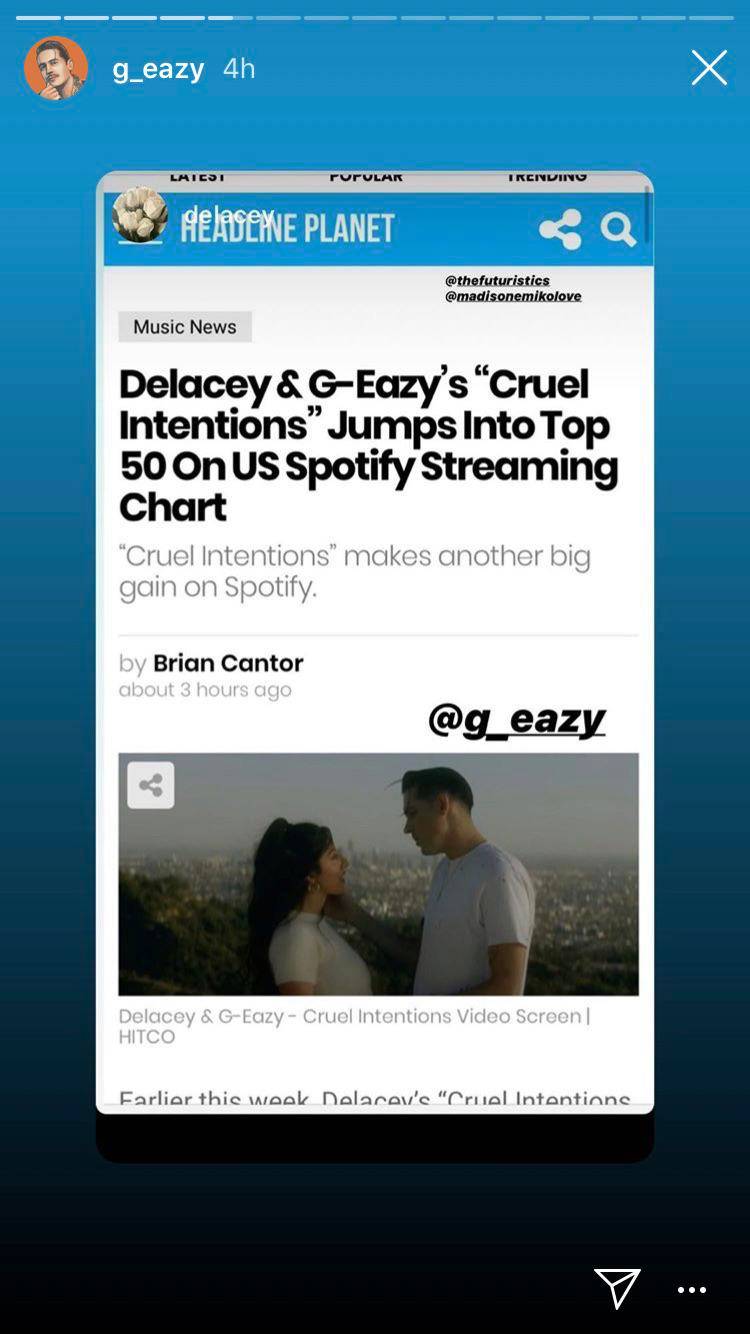Send this story via direct message
The width and height of the screenshot is (750, 1334).
pyautogui.click(x=617, y=1289)
